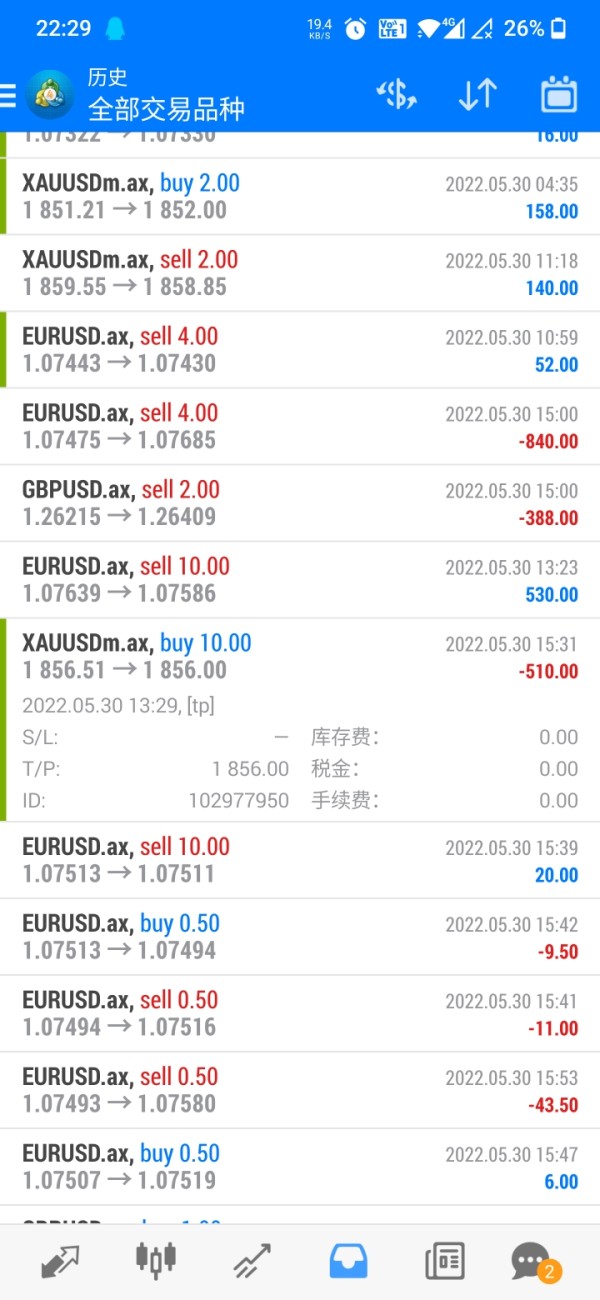The image size is (600, 1300).
Task: Switch to the candlestick chart tab
Action: (155, 1262)
